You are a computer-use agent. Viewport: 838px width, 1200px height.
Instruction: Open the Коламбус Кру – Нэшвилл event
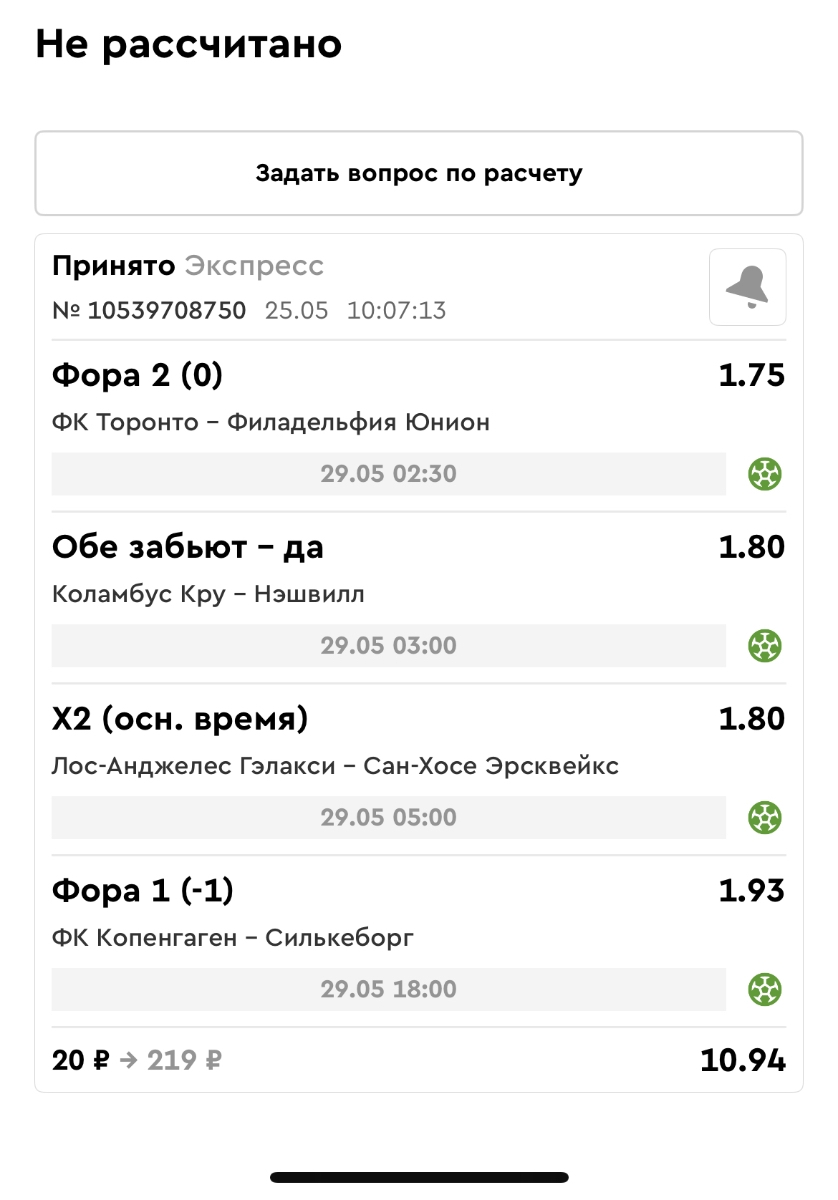[x=208, y=594]
